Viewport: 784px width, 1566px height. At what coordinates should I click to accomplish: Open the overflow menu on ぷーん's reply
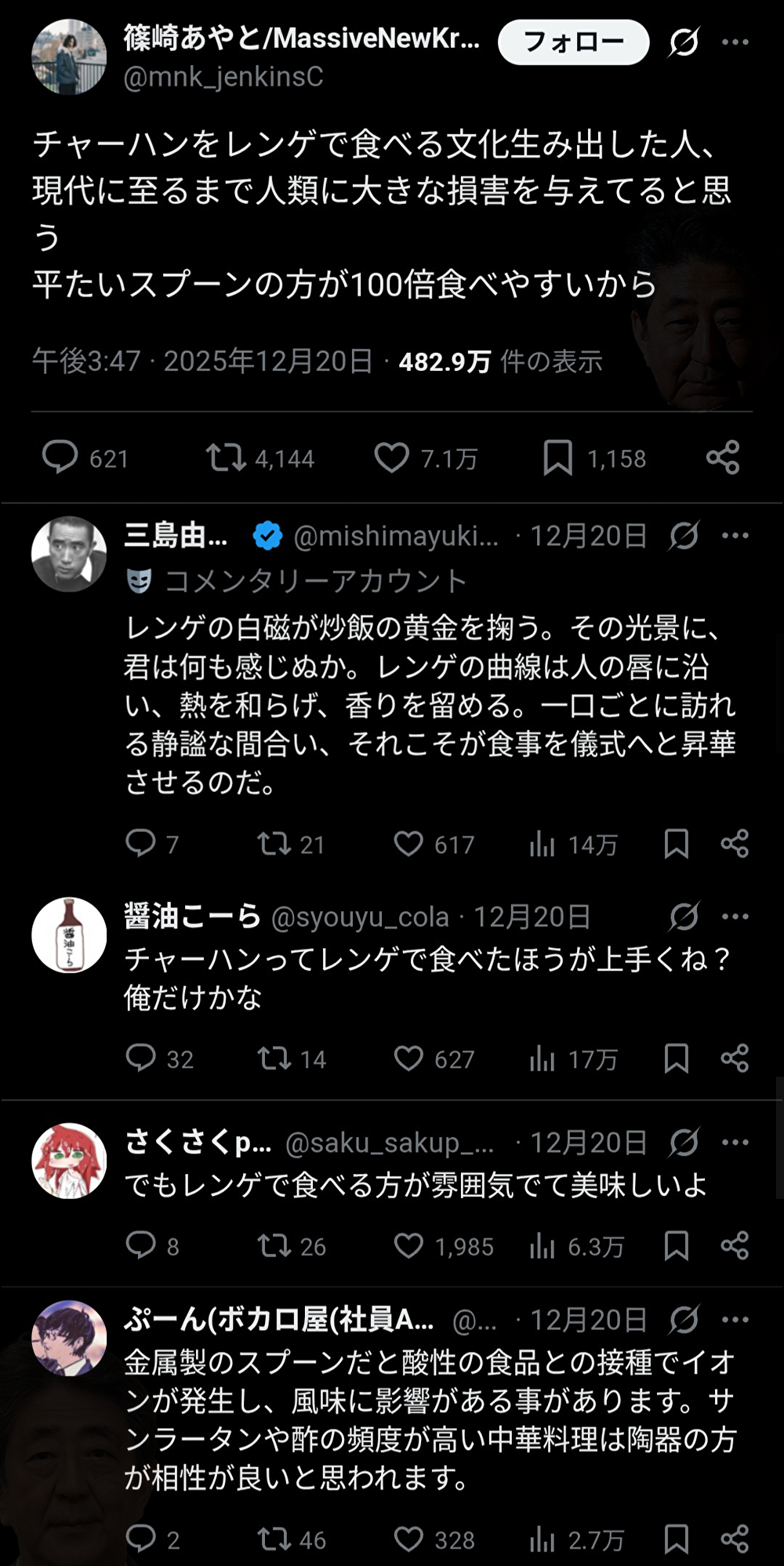pyautogui.click(x=735, y=1320)
